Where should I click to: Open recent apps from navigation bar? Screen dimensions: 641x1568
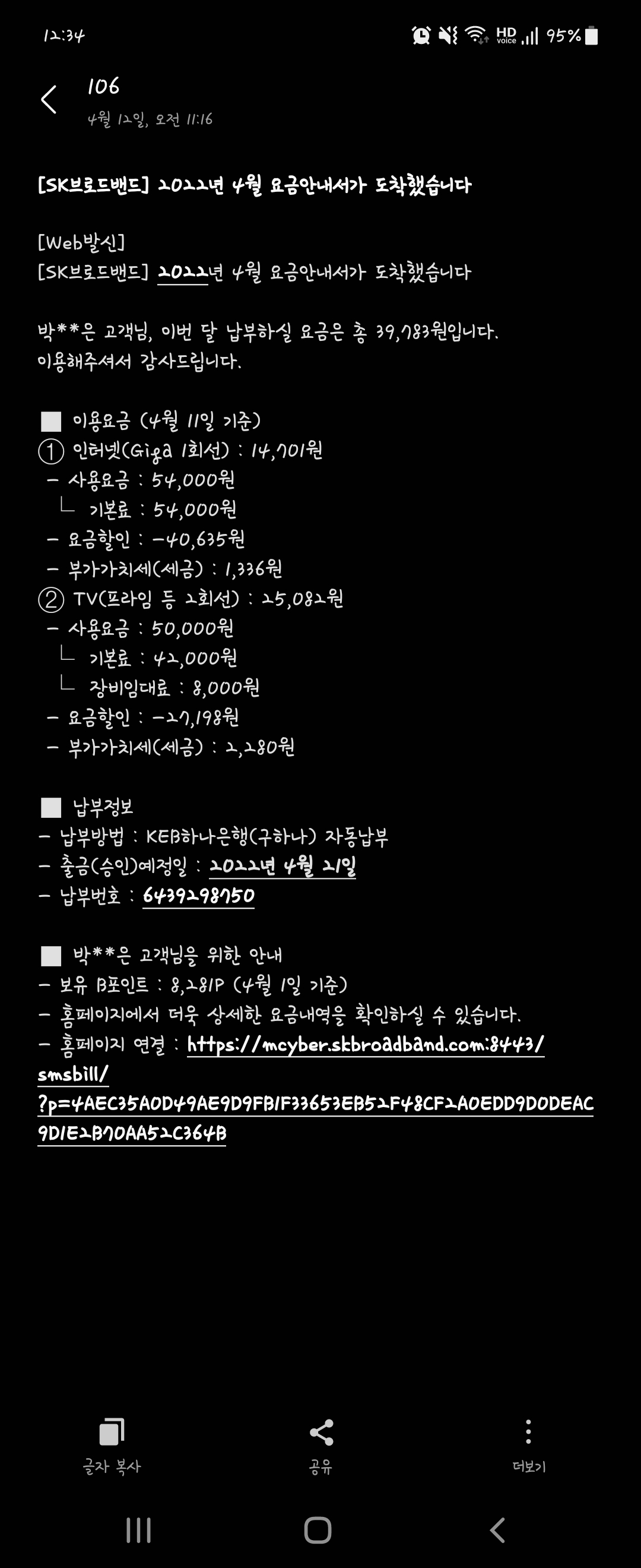click(138, 1529)
